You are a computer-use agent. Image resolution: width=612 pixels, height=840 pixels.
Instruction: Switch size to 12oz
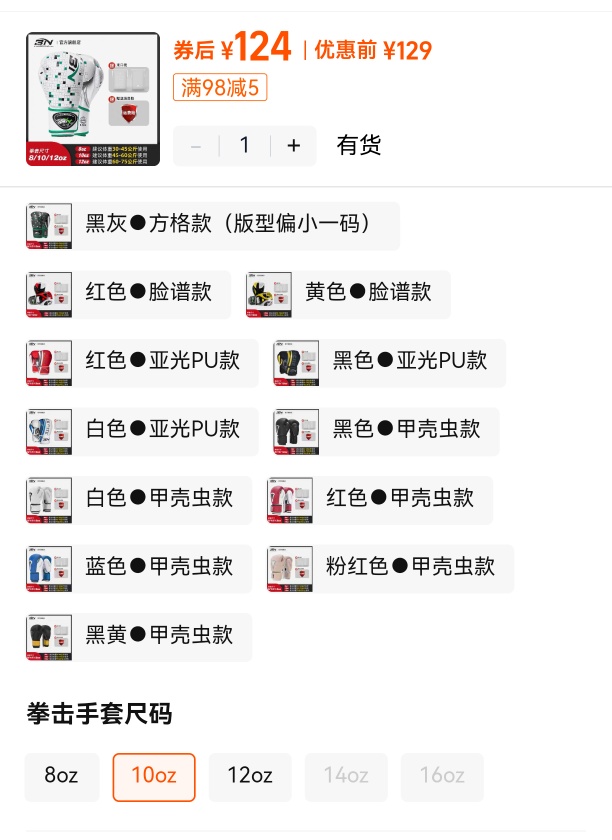[250, 777]
